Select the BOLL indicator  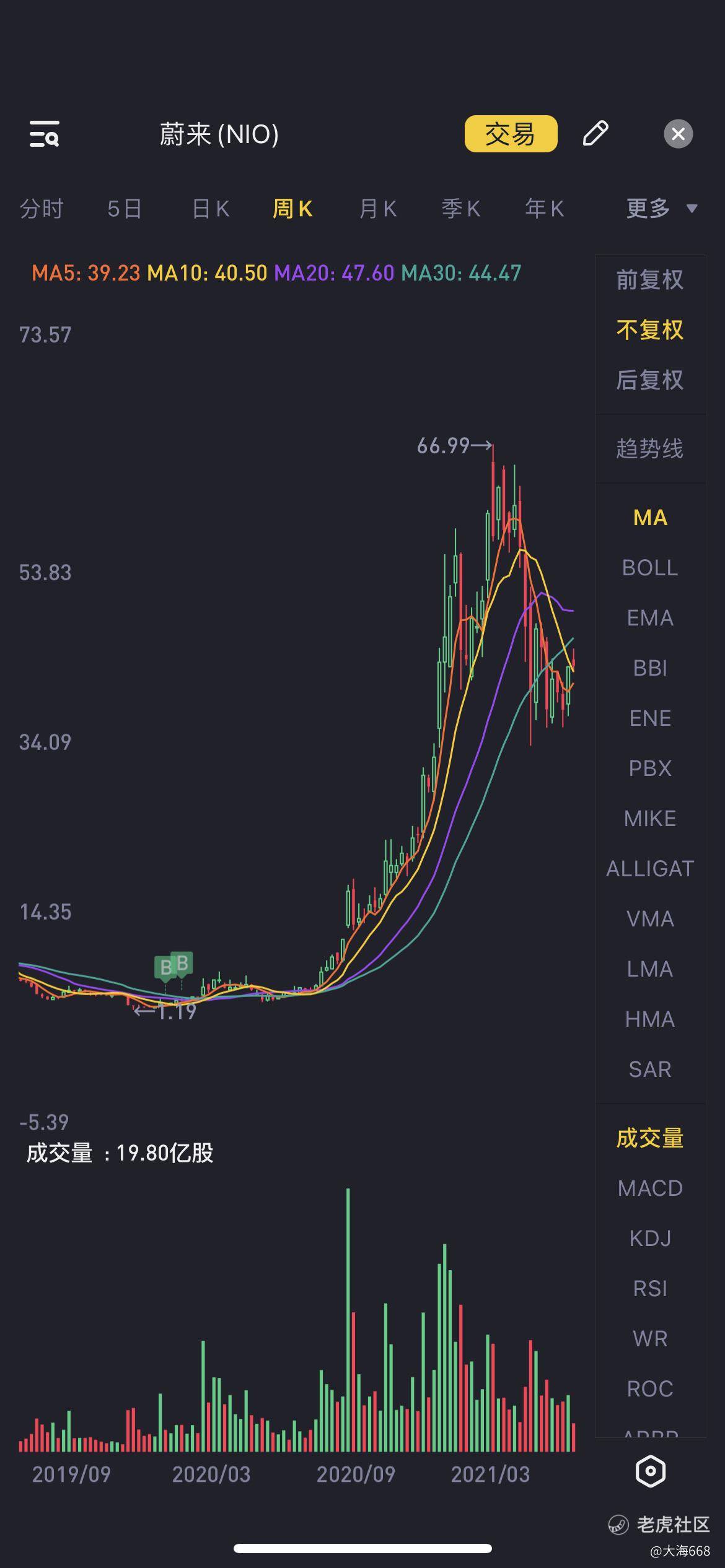coord(649,568)
